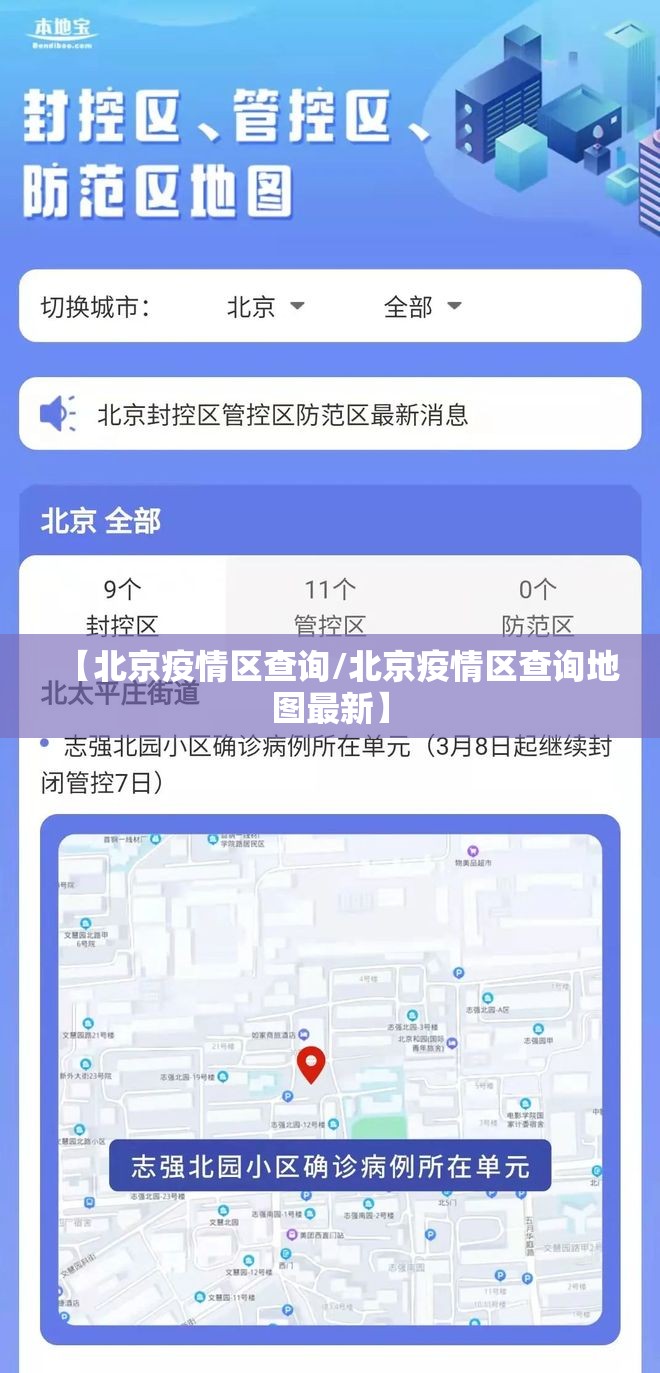660x1373 pixels.
Task: Open 北京封控区管控区防范区最新消息 notice
Action: (282, 414)
